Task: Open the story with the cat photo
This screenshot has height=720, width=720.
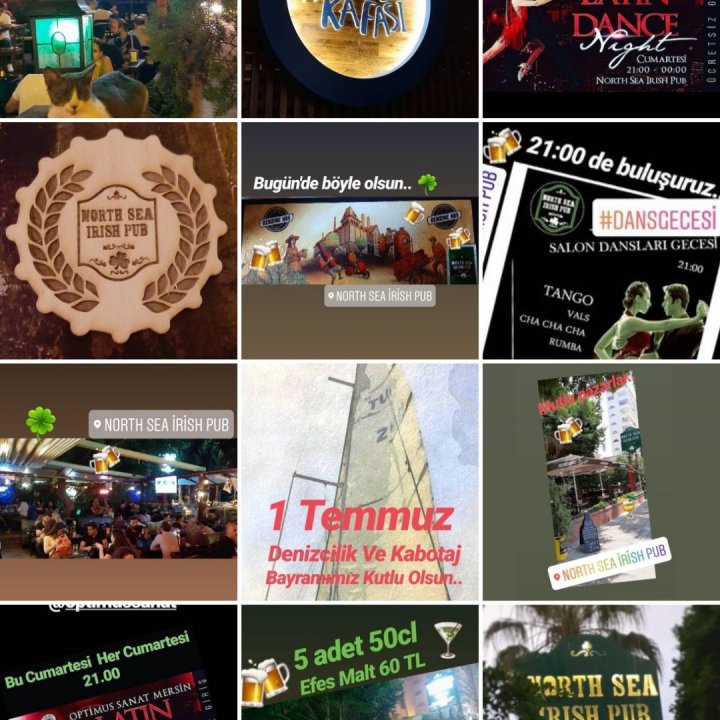Action: pyautogui.click(x=118, y=58)
